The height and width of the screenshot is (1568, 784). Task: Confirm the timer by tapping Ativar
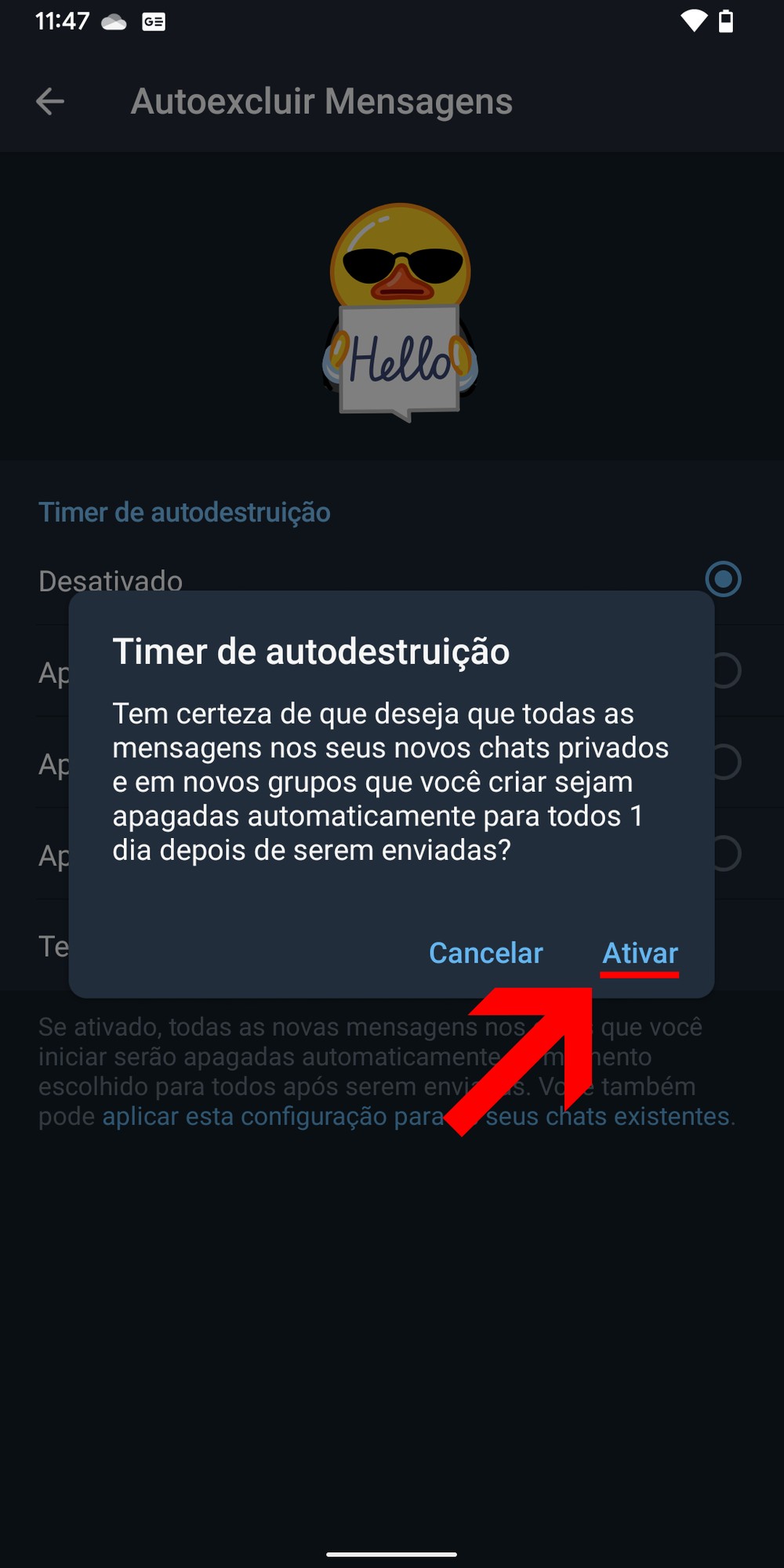[x=640, y=953]
